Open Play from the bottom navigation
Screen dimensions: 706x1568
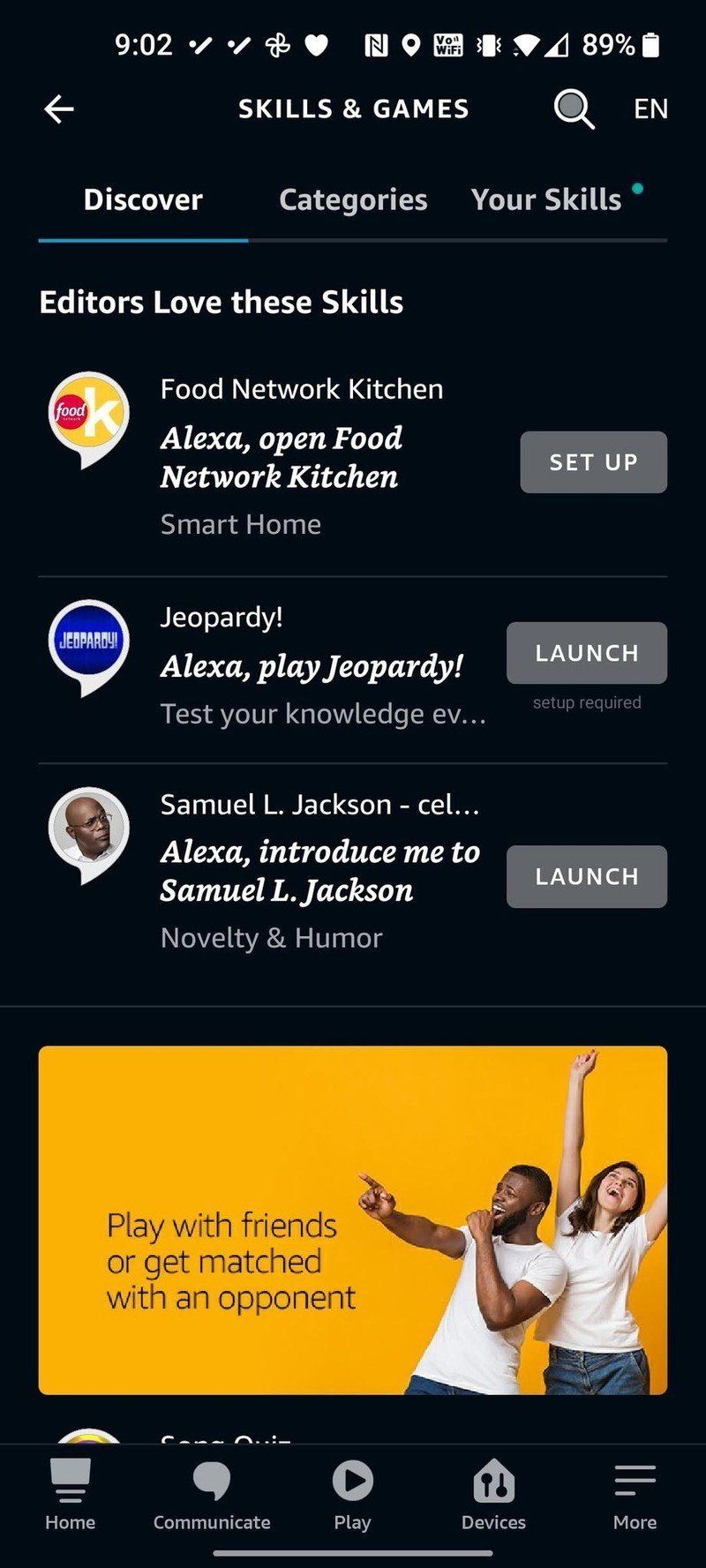click(x=352, y=1498)
